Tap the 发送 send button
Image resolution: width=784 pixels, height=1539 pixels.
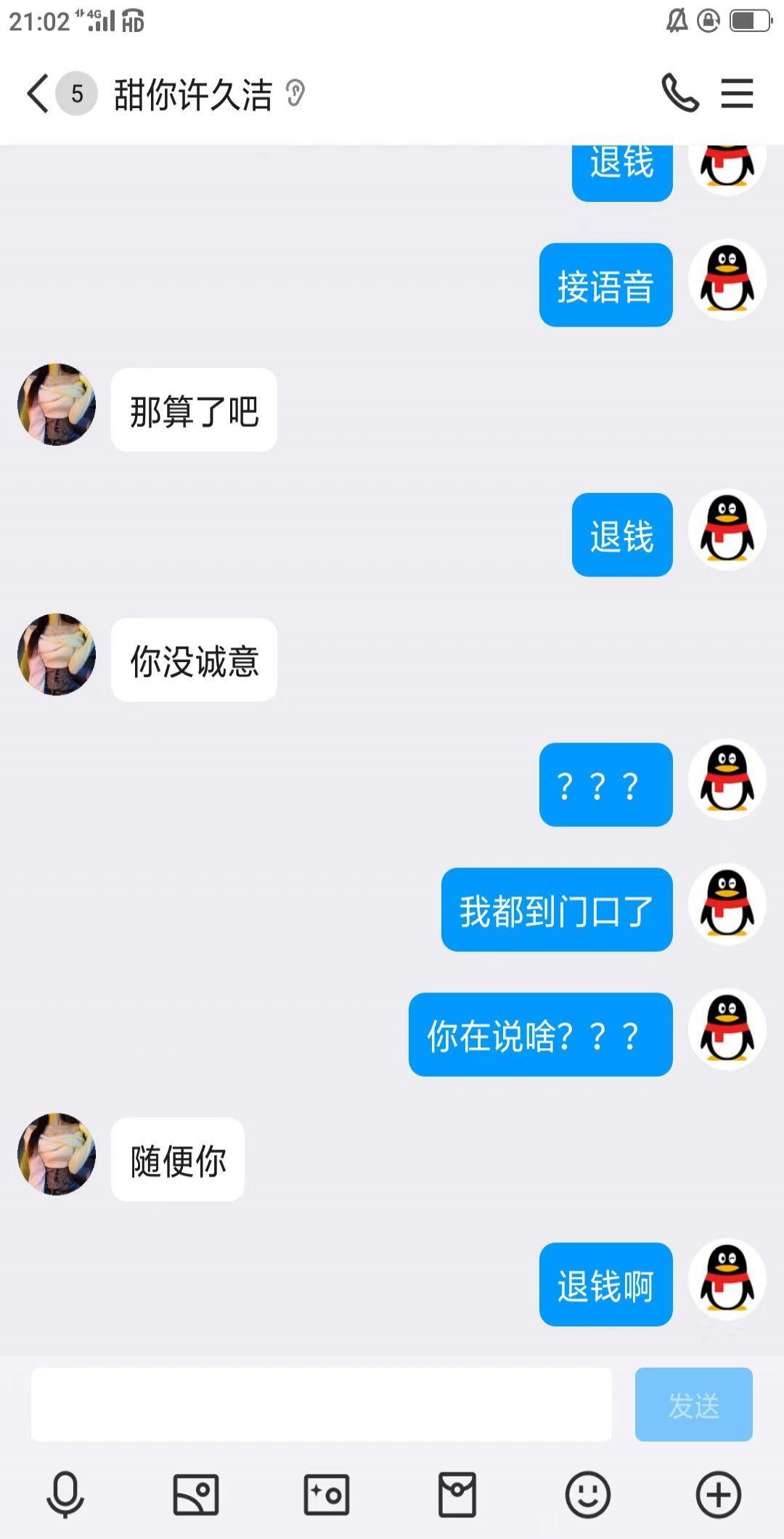[x=693, y=1404]
